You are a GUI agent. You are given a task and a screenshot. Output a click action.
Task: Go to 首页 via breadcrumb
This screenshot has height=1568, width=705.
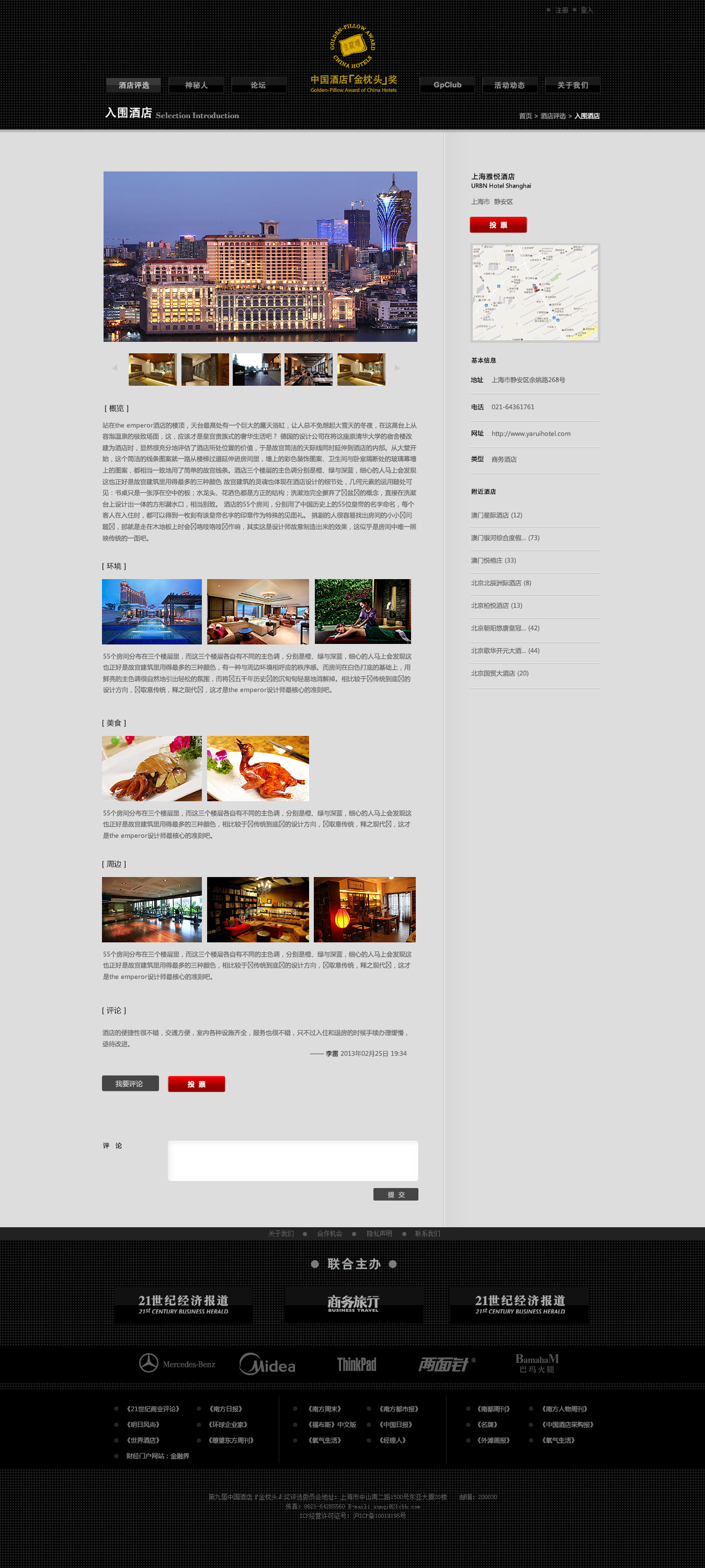pos(525,116)
